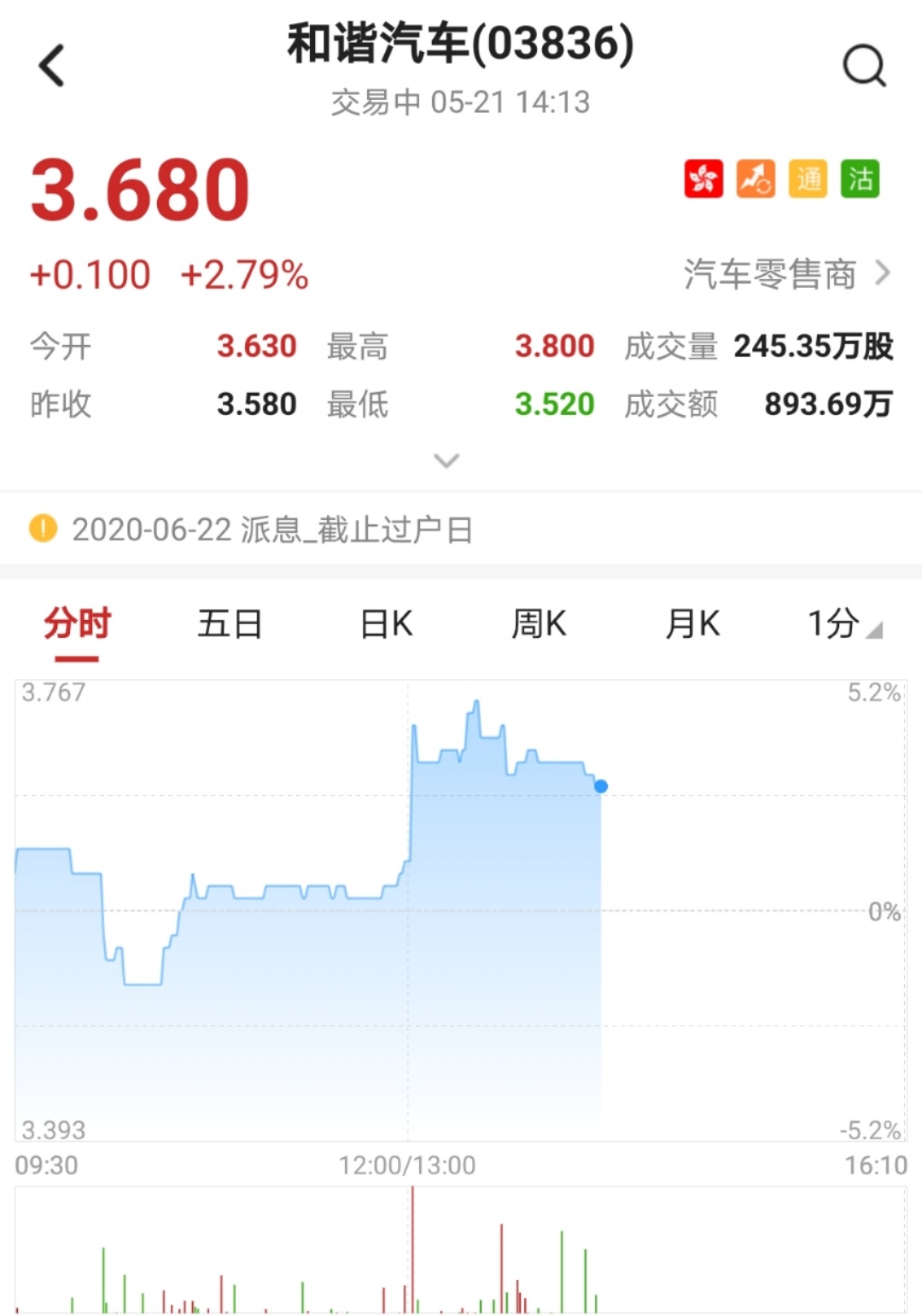Open the 2020-06-22 派息 notice
The height and width of the screenshot is (1316, 922).
[x=271, y=529]
